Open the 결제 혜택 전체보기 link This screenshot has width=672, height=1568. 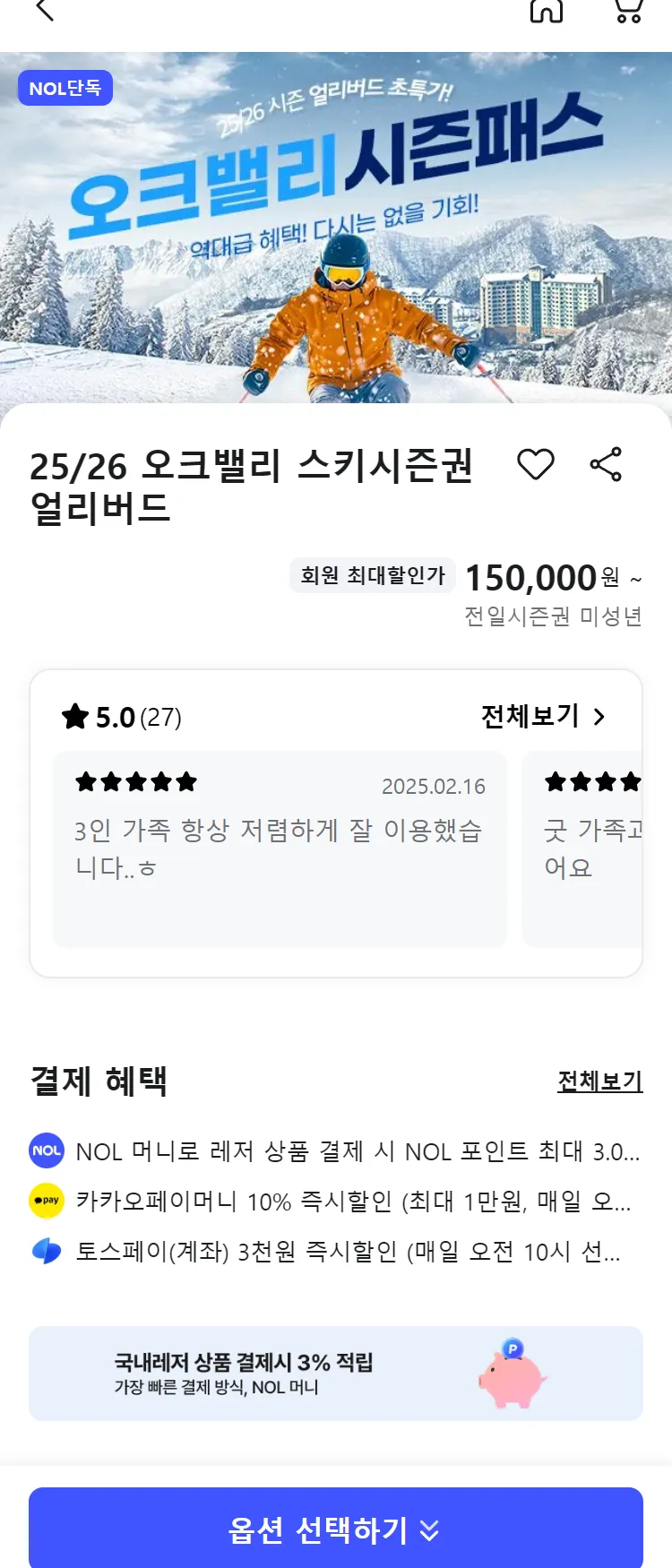(599, 1082)
